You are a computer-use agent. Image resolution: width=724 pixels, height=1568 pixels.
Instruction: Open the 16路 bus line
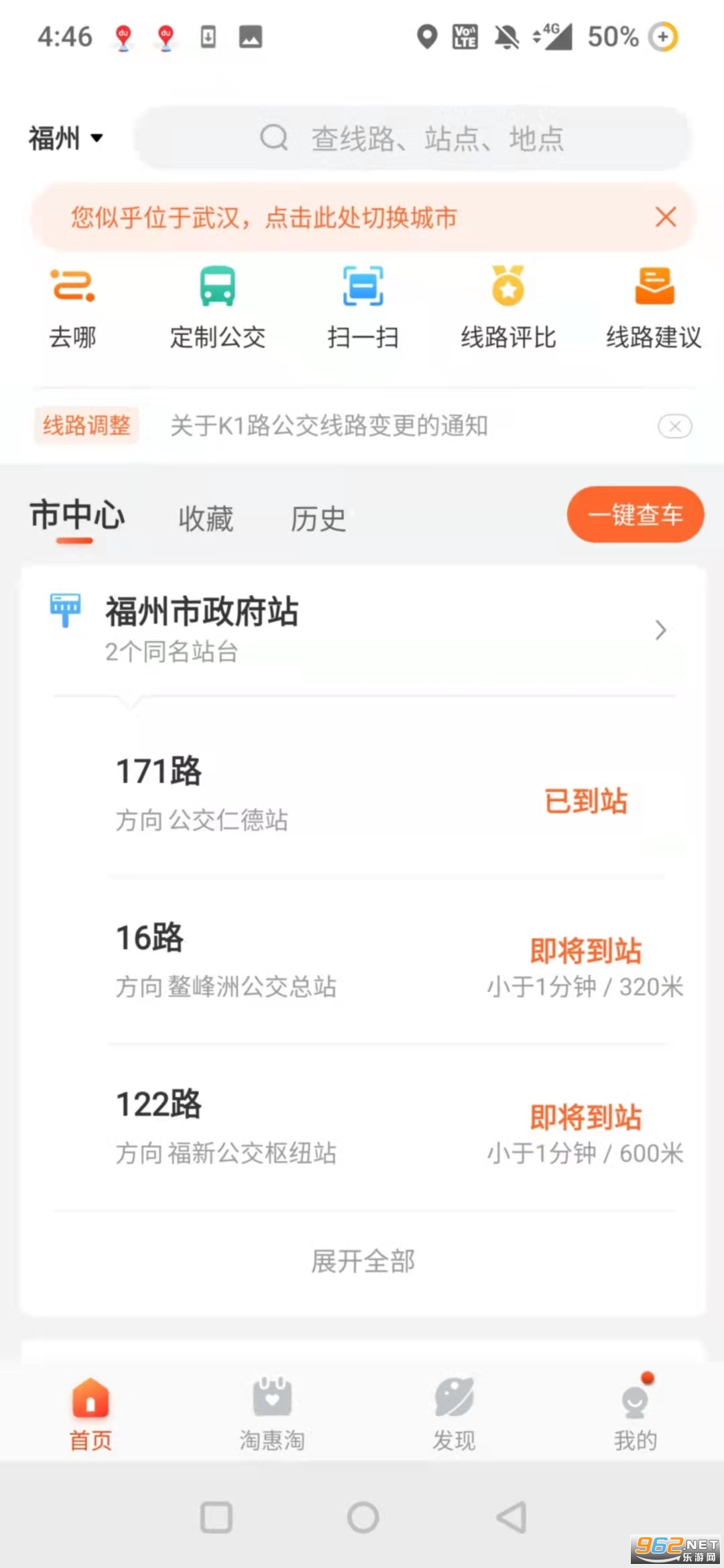coord(362,960)
